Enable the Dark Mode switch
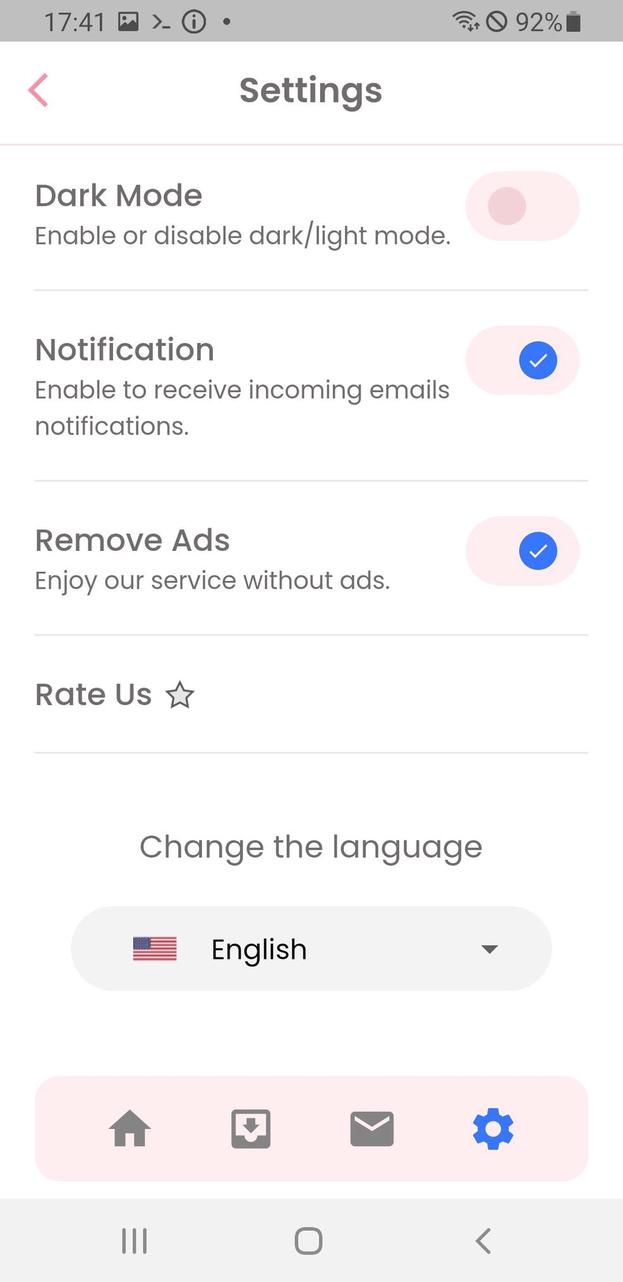 522,206
